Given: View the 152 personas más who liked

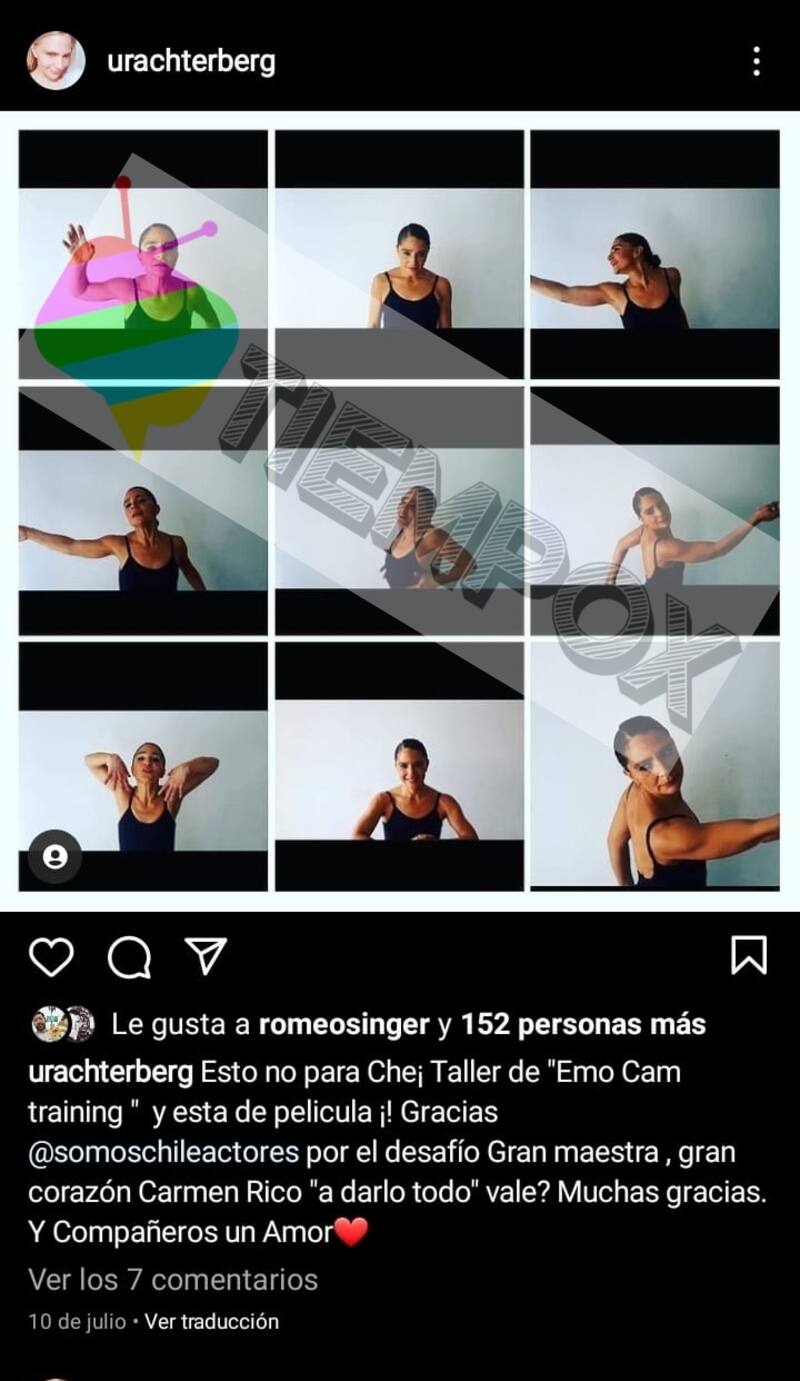Looking at the screenshot, I should 583,1024.
